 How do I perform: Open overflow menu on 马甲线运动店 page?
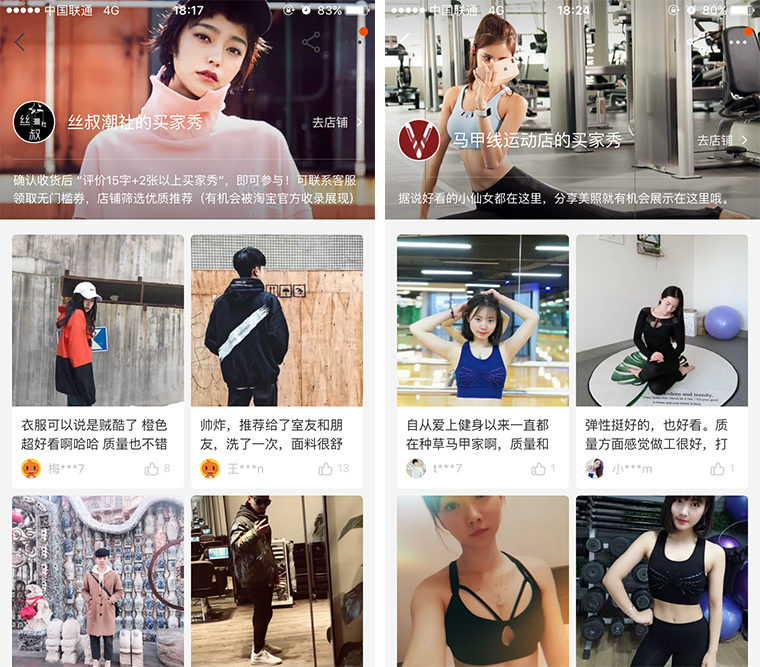pyautogui.click(x=739, y=42)
